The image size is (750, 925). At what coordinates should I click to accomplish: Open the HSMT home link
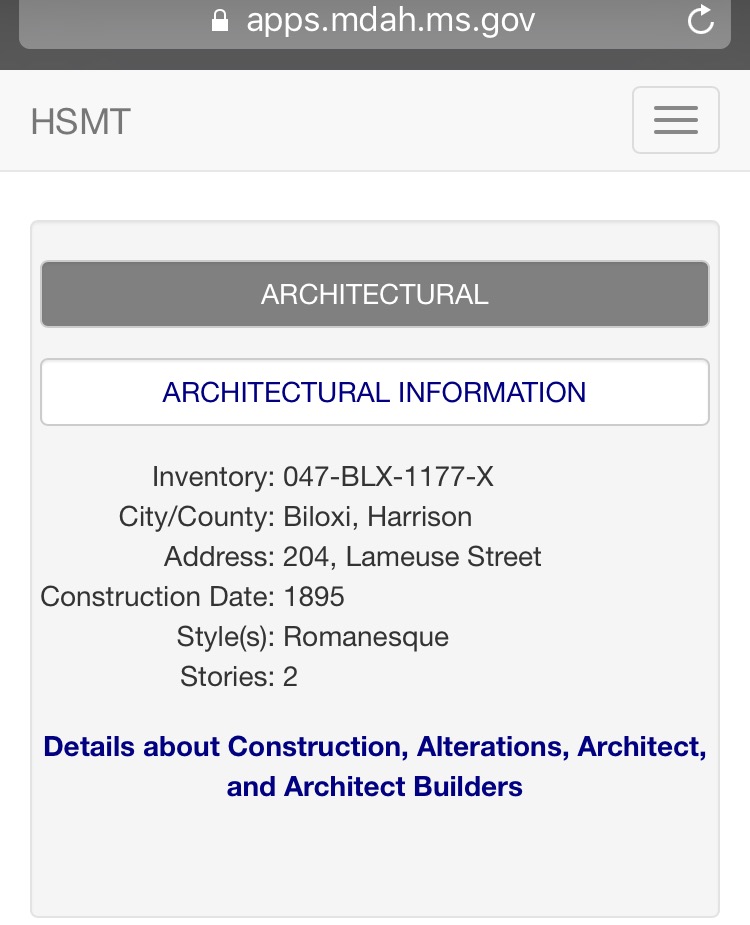tap(81, 122)
